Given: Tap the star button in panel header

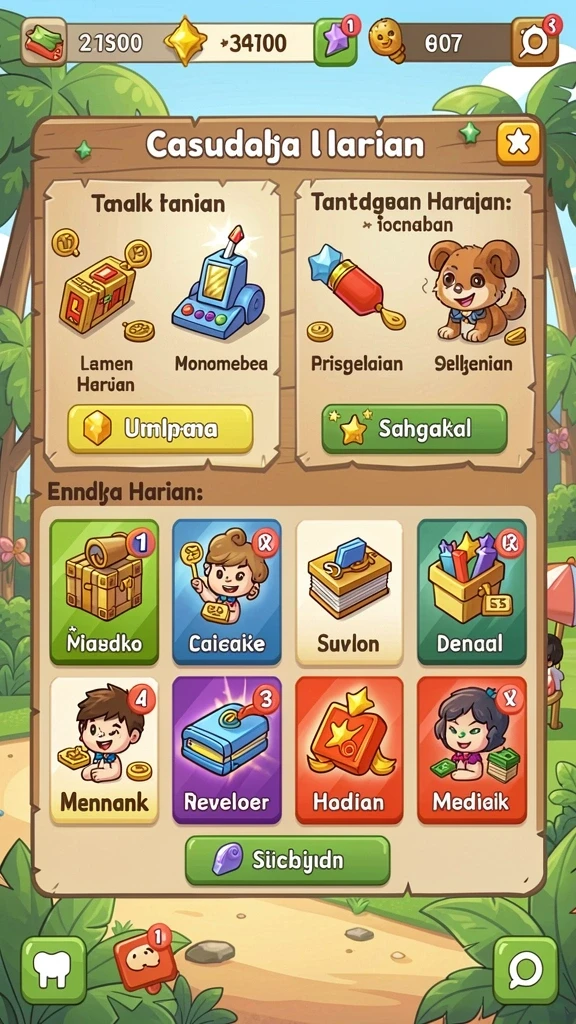Looking at the screenshot, I should 519,143.
